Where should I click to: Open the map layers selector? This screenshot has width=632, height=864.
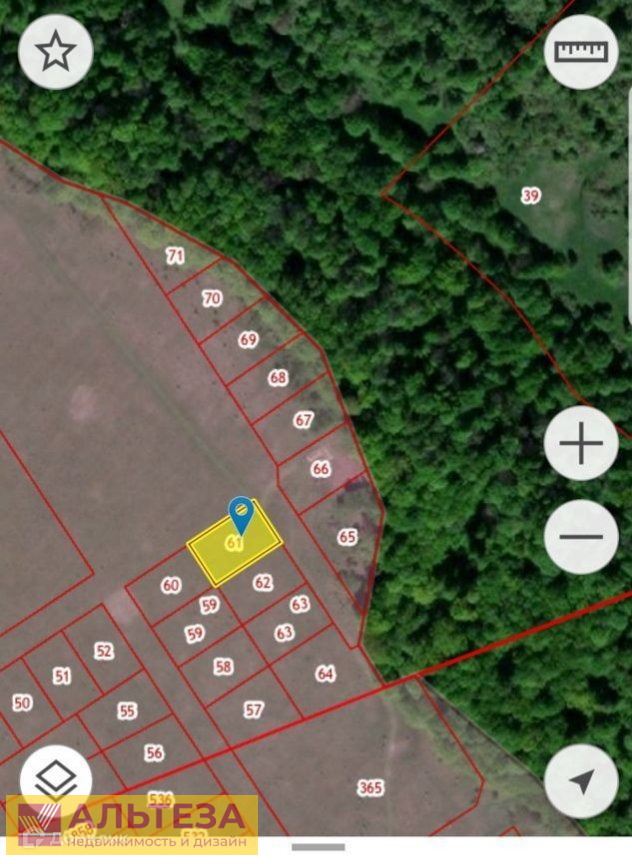[56, 781]
